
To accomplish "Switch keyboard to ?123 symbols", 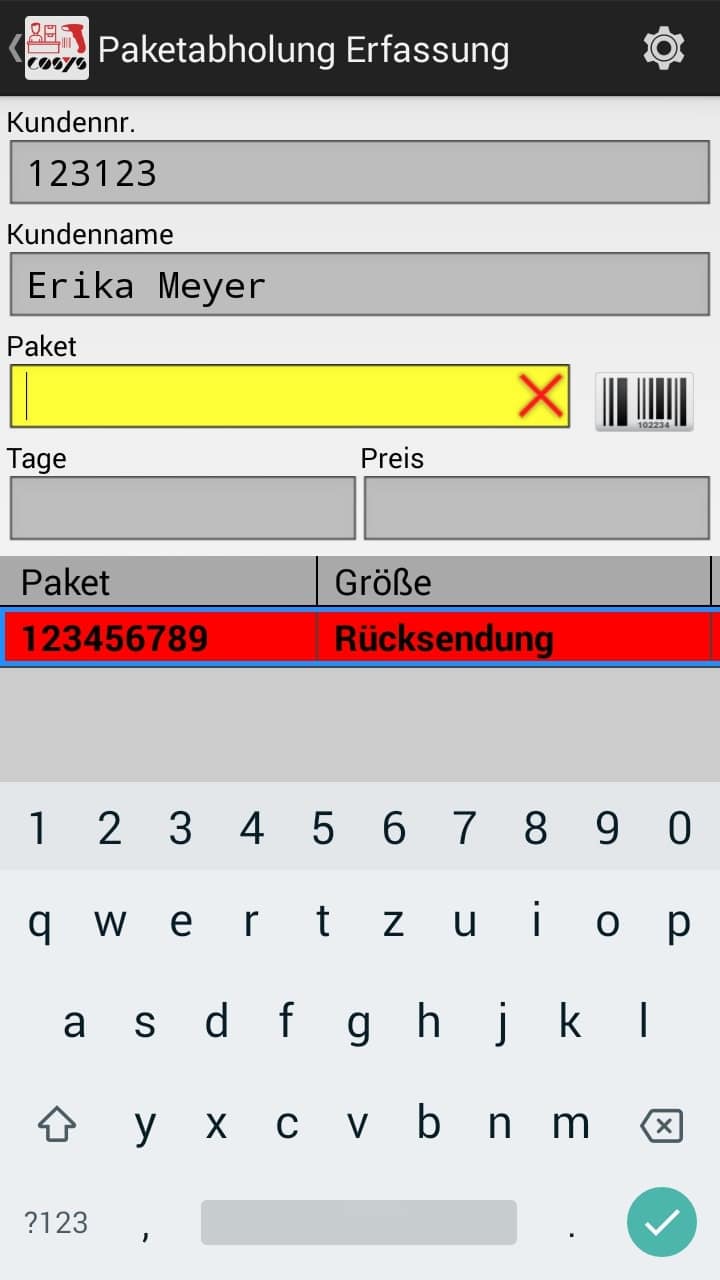I will click(x=56, y=1222).
